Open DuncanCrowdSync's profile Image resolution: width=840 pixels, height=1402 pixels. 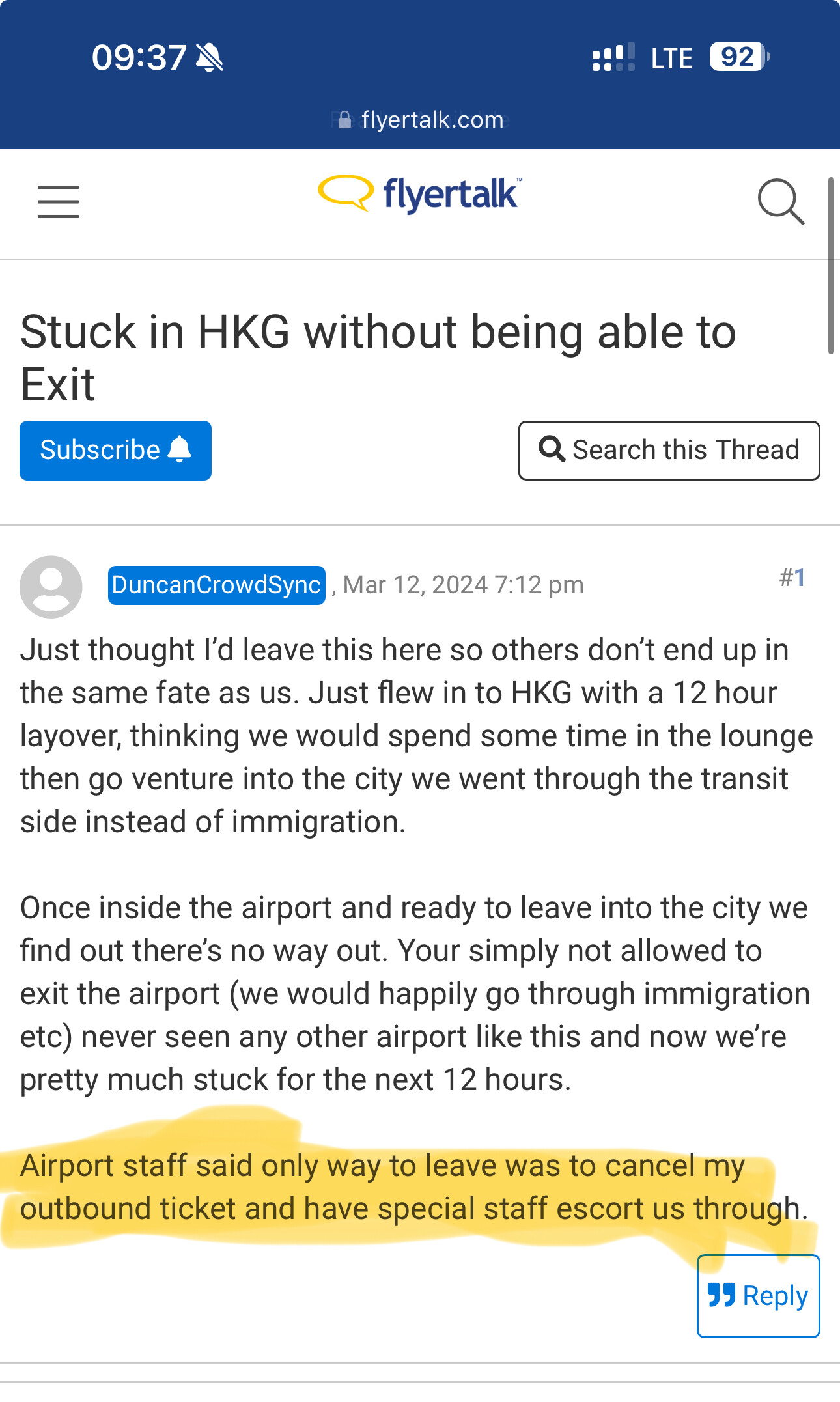point(216,585)
